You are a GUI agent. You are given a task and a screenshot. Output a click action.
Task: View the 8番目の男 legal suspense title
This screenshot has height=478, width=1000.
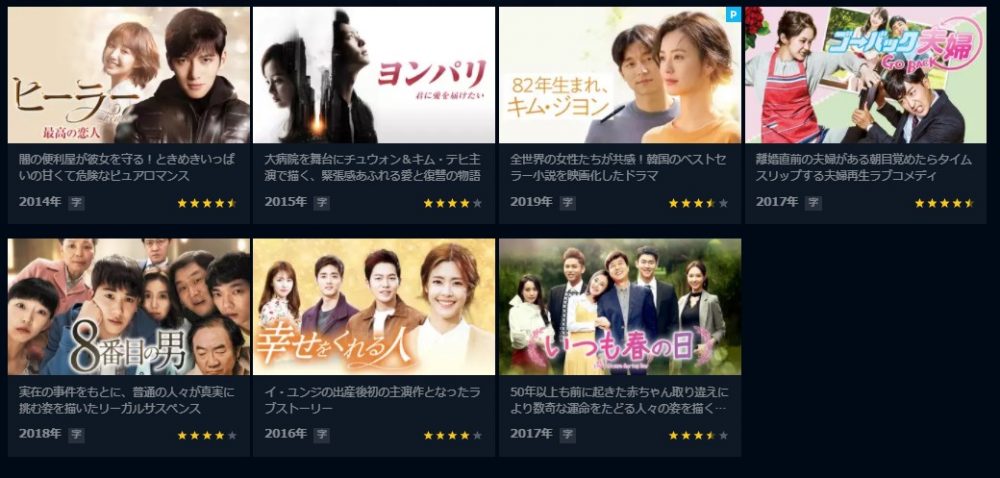[128, 307]
